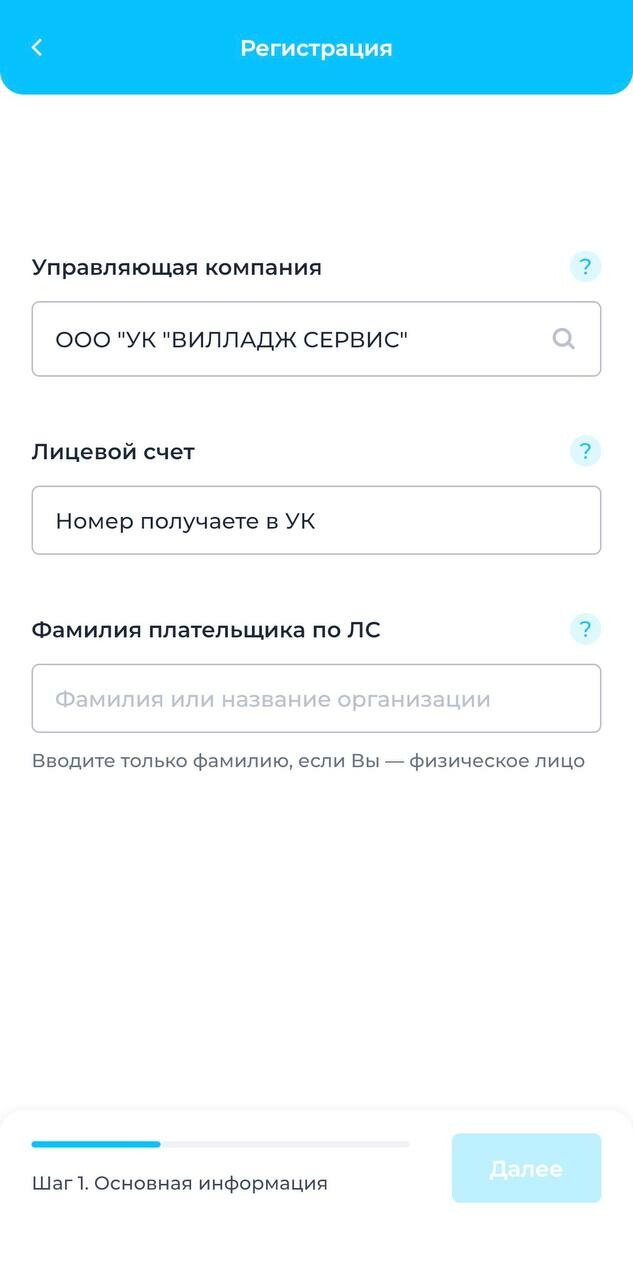The image size is (633, 1280).
Task: Open help for Фамилия плательщика по ЛС
Action: click(x=585, y=629)
